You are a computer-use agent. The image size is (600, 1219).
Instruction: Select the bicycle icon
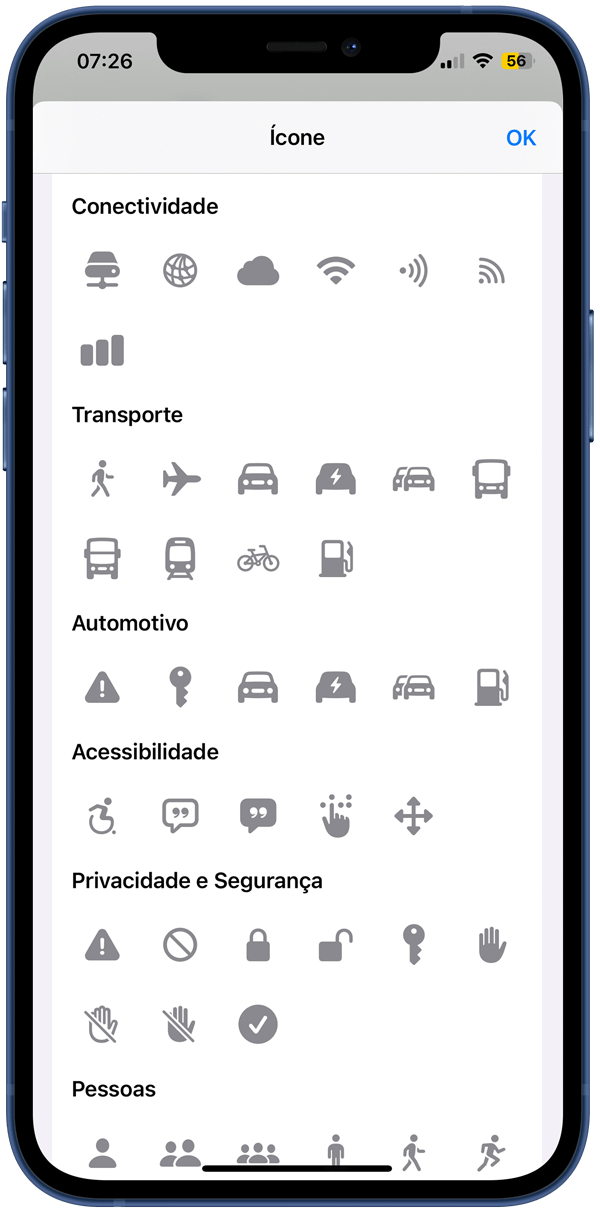[258, 558]
